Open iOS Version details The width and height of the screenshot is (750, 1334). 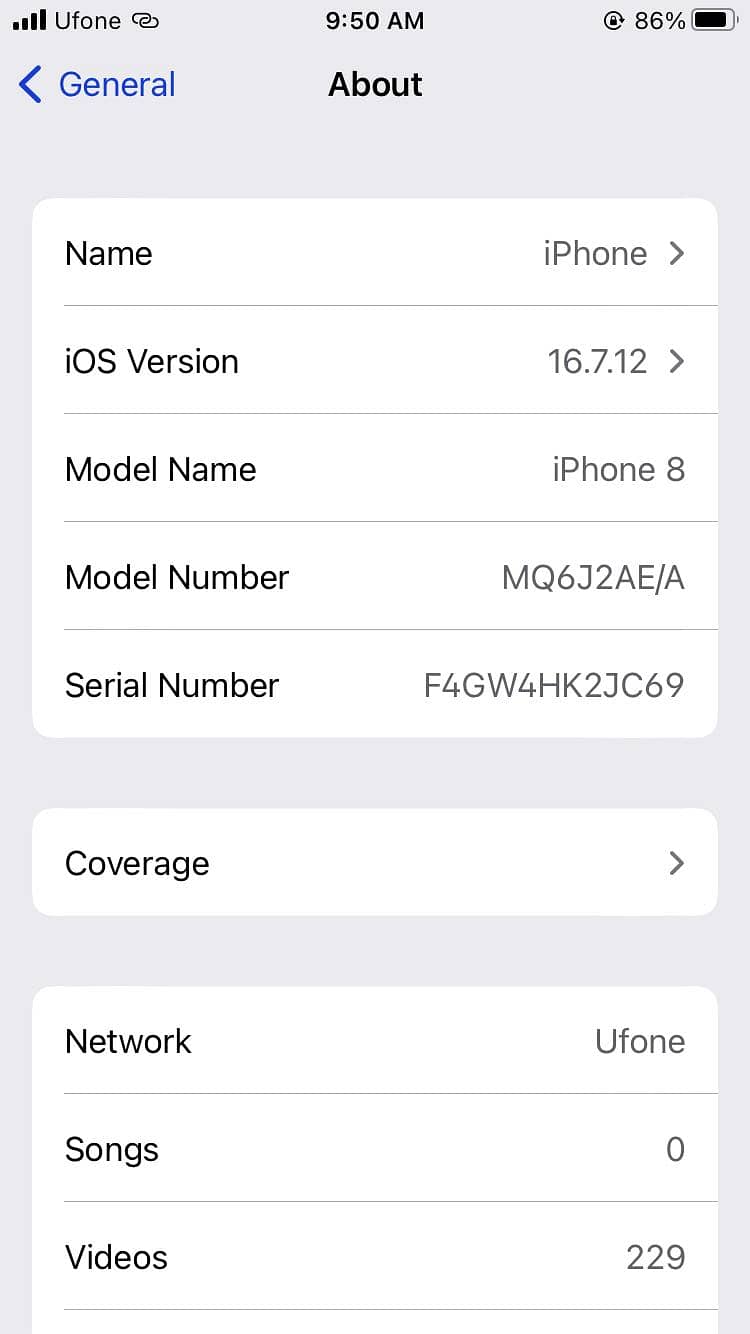pos(375,361)
